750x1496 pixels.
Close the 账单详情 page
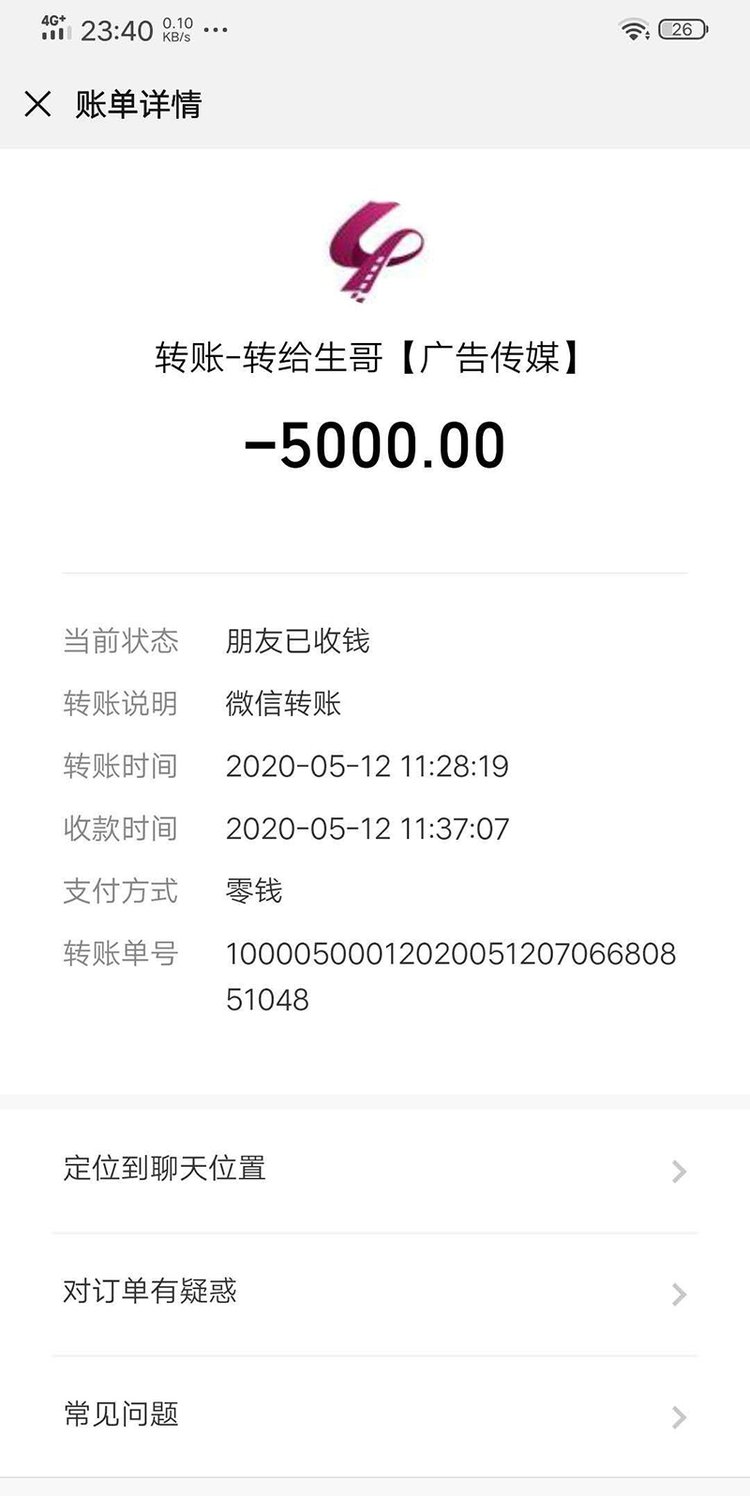coord(38,104)
